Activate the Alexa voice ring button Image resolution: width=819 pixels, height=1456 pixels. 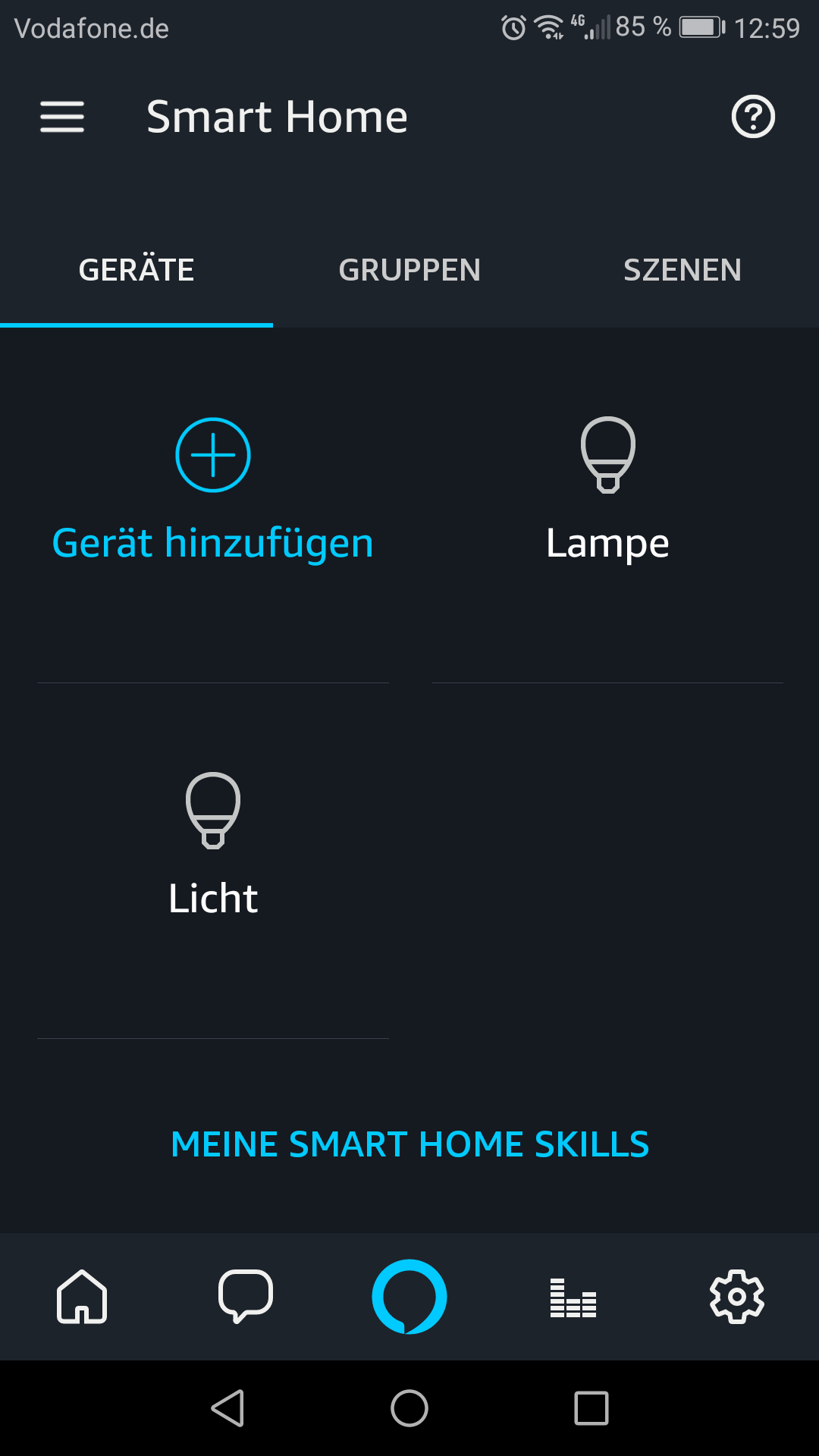(409, 1297)
